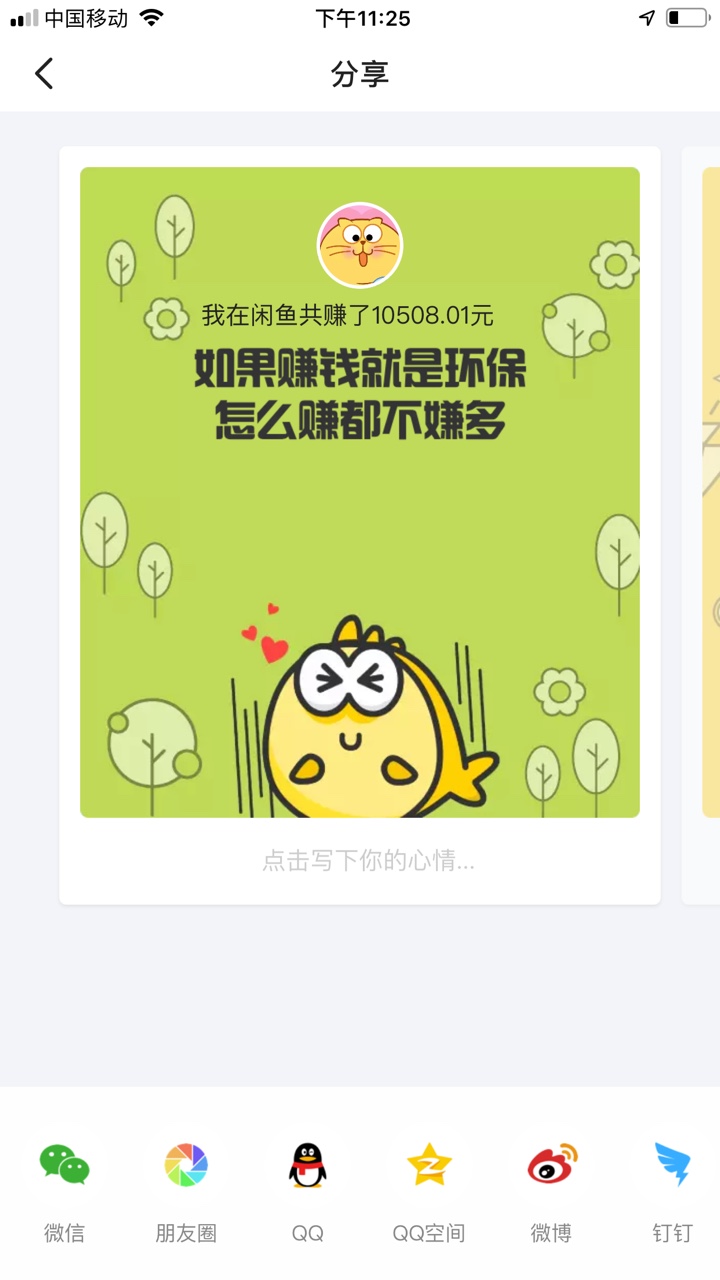
Task: Share to 钉钉
Action: 673,1189
